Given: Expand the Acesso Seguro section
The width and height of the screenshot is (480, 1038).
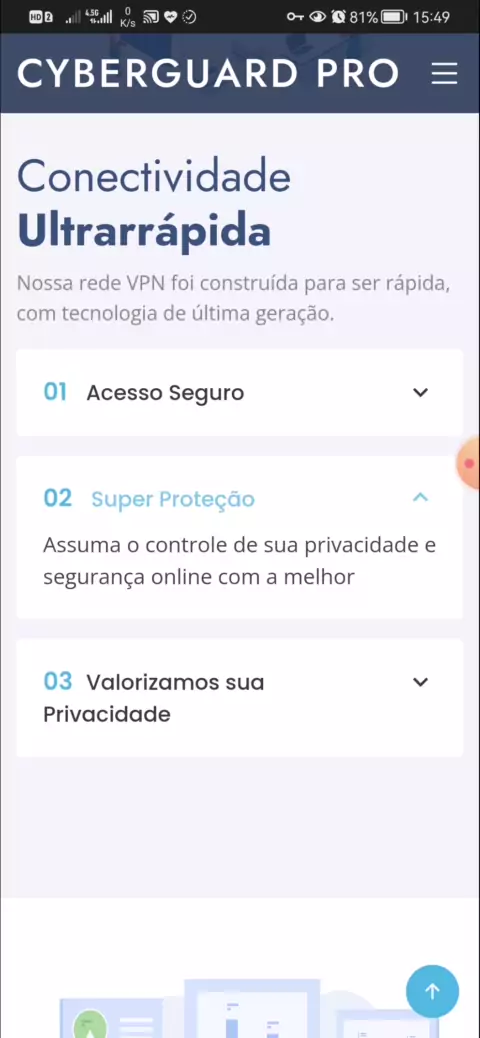Looking at the screenshot, I should coord(240,393).
